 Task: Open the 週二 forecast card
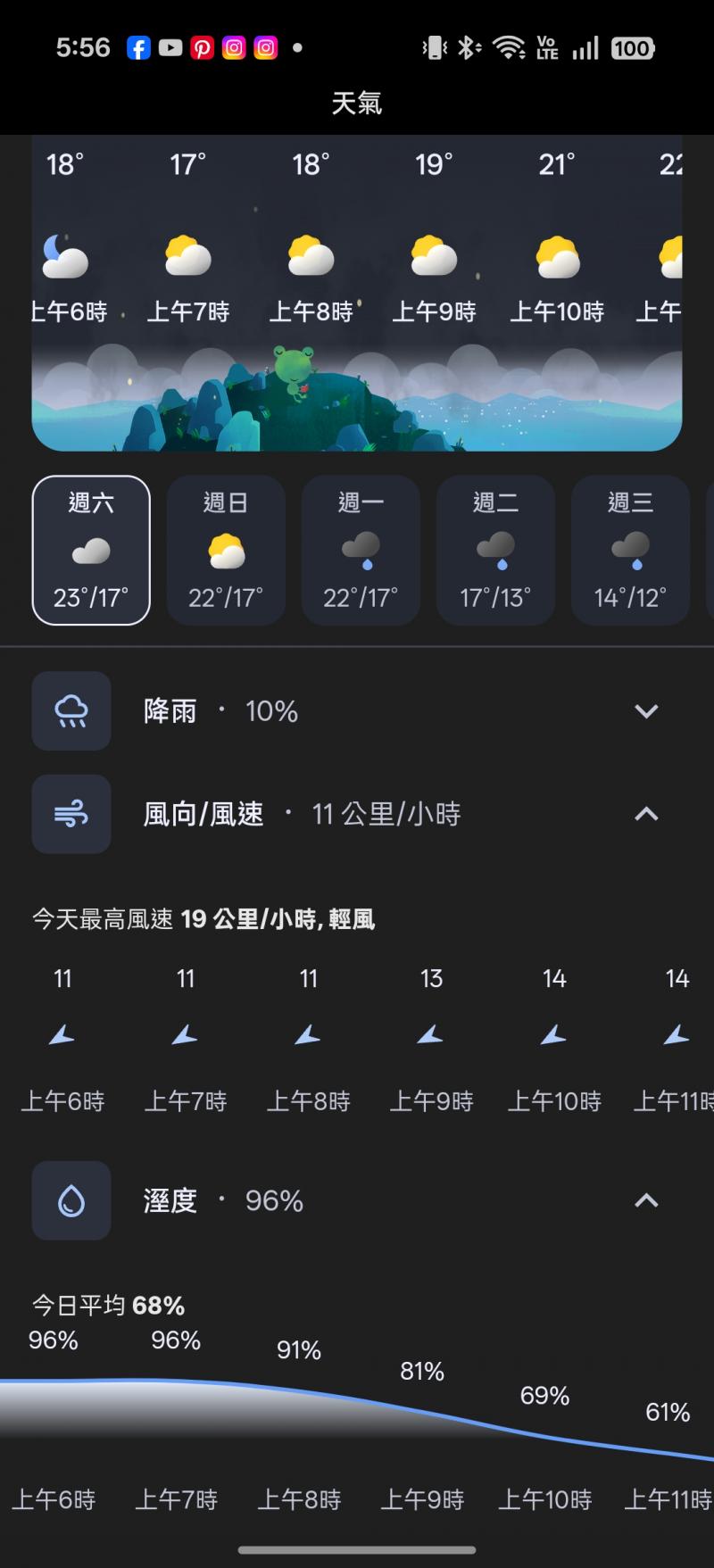coord(495,550)
